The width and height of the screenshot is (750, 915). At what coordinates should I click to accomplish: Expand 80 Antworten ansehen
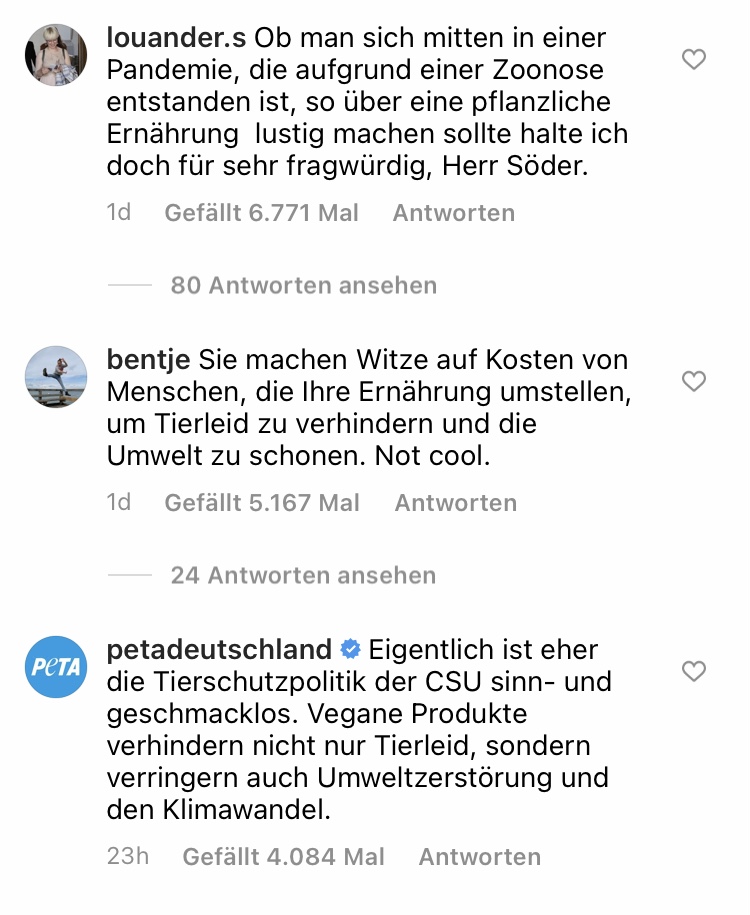click(303, 286)
